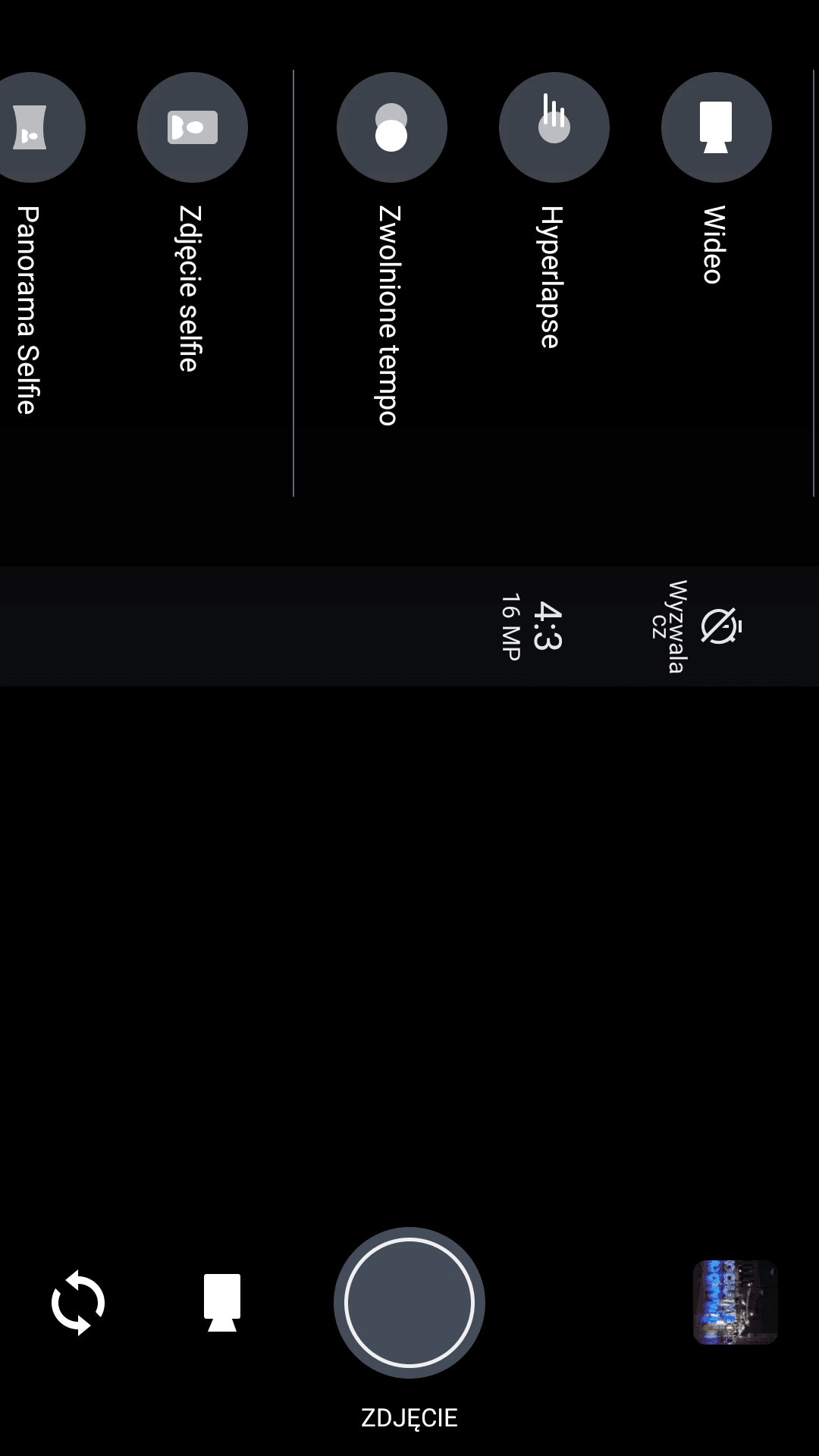Switch to Wideo mode
This screenshot has height=1456, width=819.
point(717,127)
